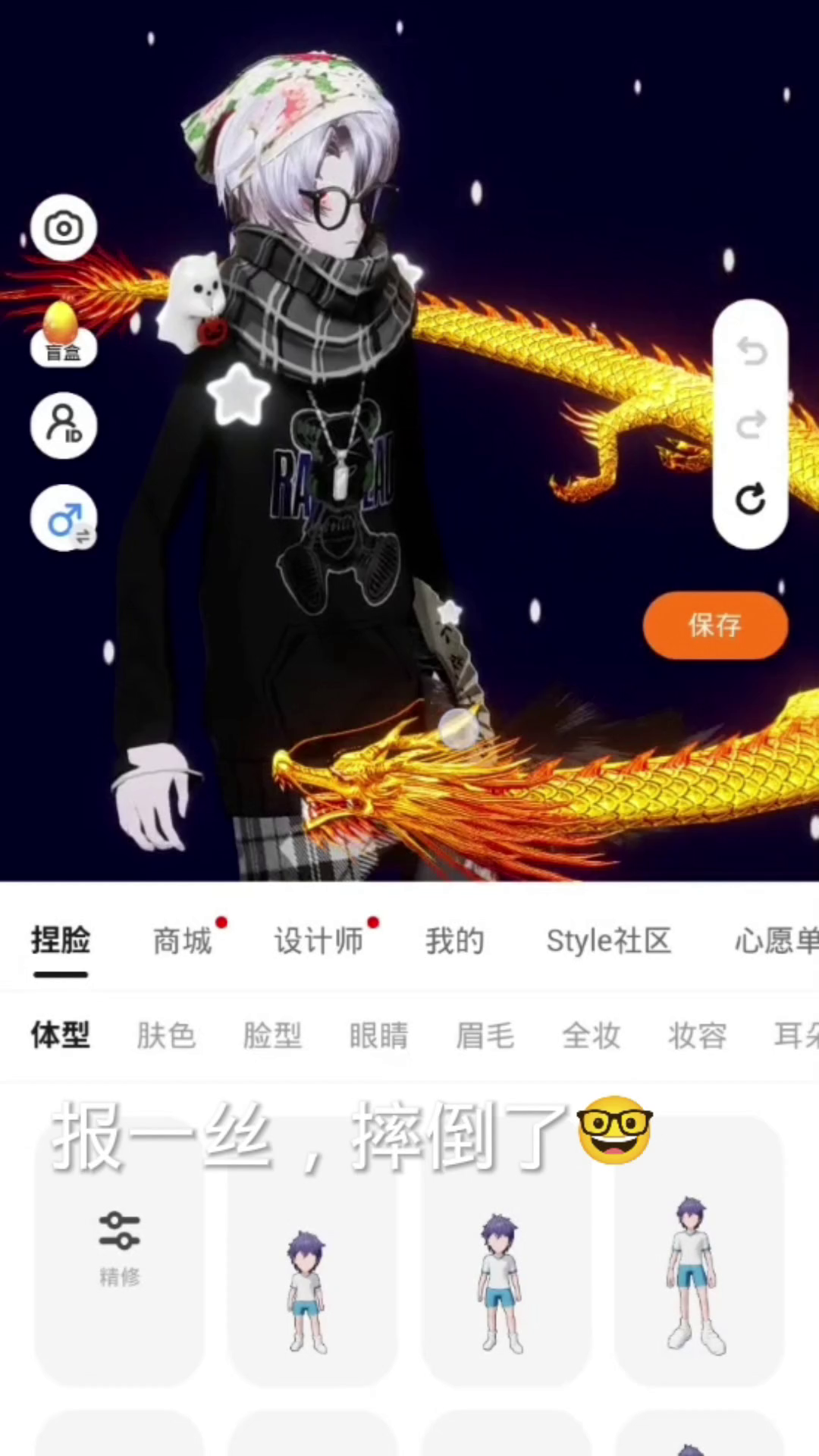819x1456 pixels.
Task: Tap the orange 保存 button
Action: pos(715,626)
